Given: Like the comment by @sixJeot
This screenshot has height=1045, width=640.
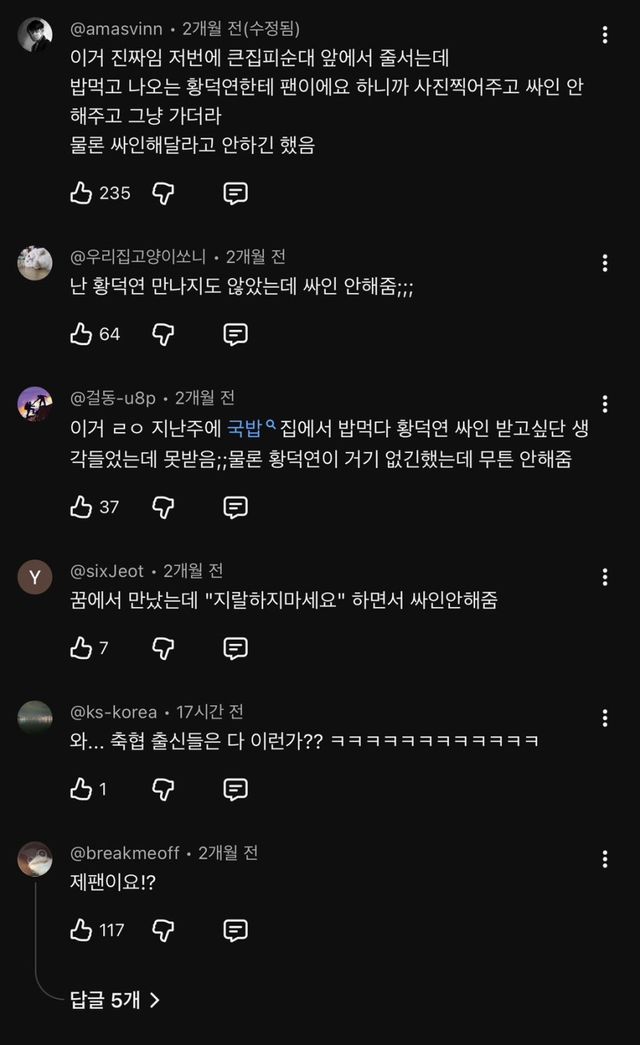Looking at the screenshot, I should click(x=81, y=648).
